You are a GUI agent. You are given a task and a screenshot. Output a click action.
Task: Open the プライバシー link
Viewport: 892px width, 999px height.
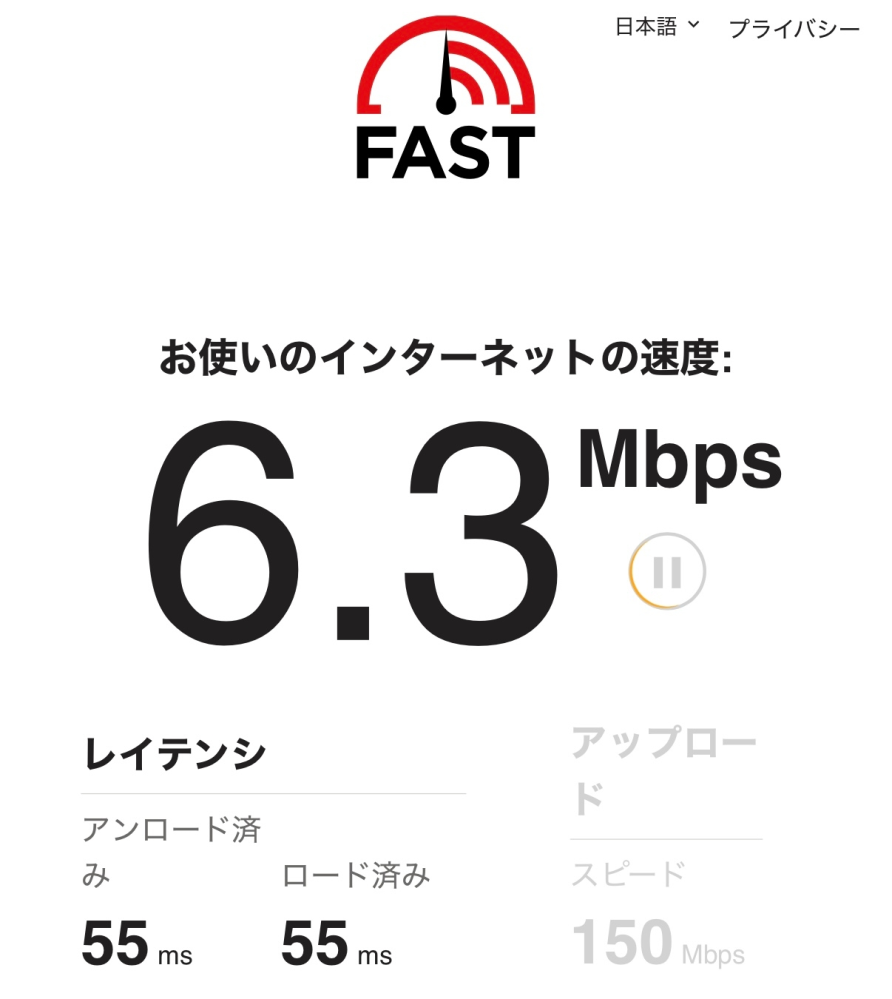coord(794,29)
